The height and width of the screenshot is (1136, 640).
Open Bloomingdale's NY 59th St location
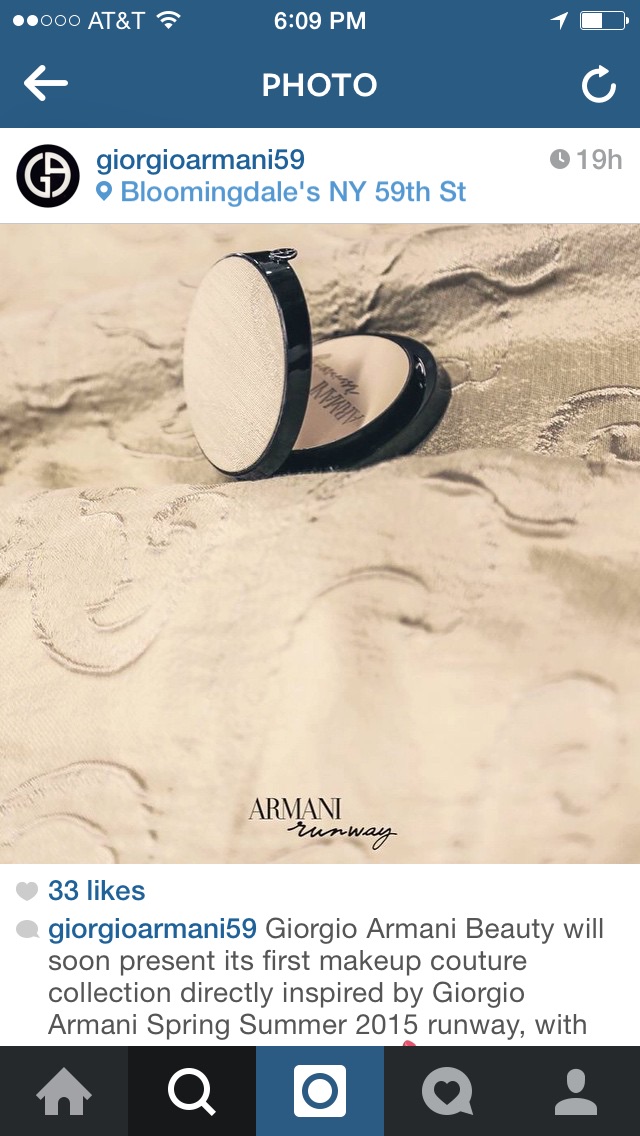pos(292,192)
